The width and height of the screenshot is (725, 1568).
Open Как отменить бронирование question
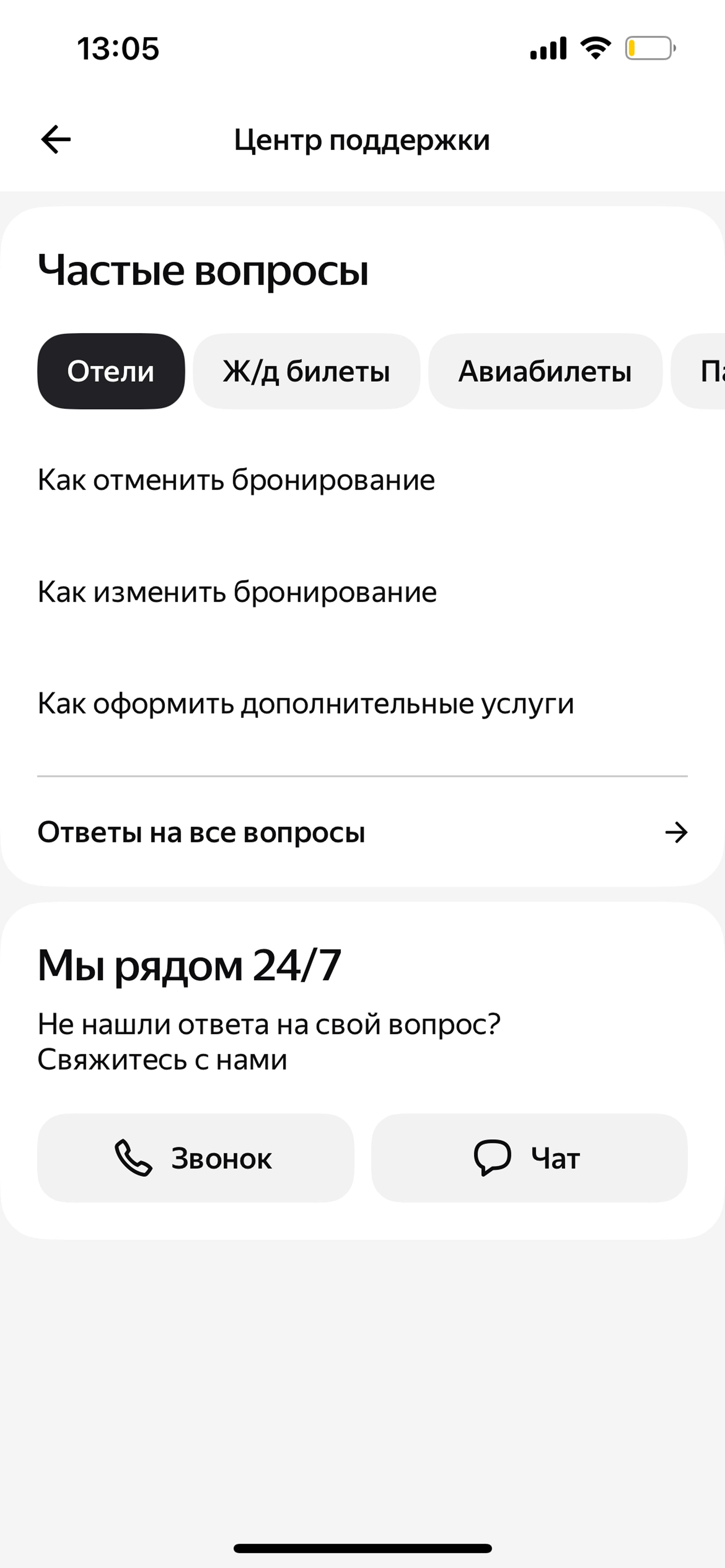tap(362, 480)
